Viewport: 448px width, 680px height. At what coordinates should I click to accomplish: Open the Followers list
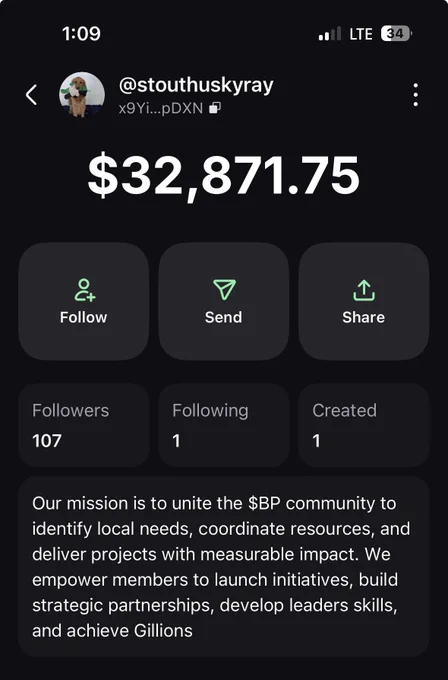(x=84, y=425)
